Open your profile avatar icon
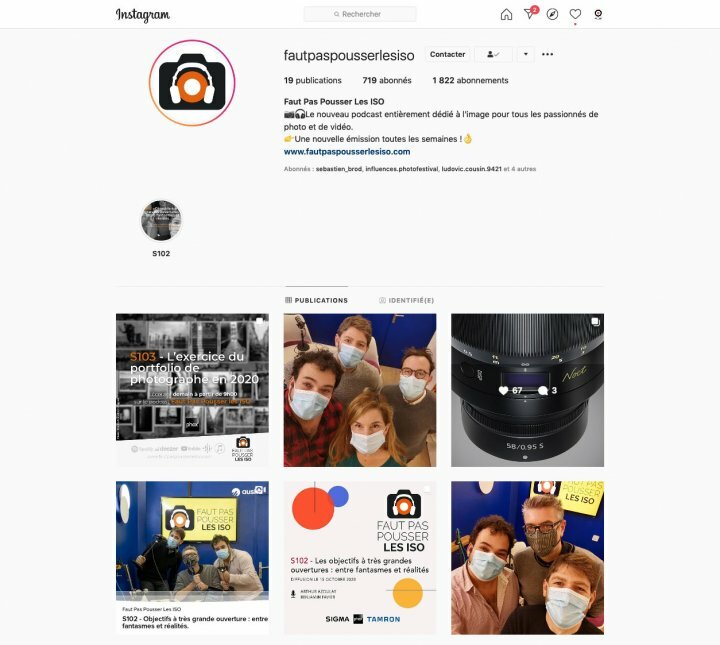The width and height of the screenshot is (720, 645). click(598, 14)
